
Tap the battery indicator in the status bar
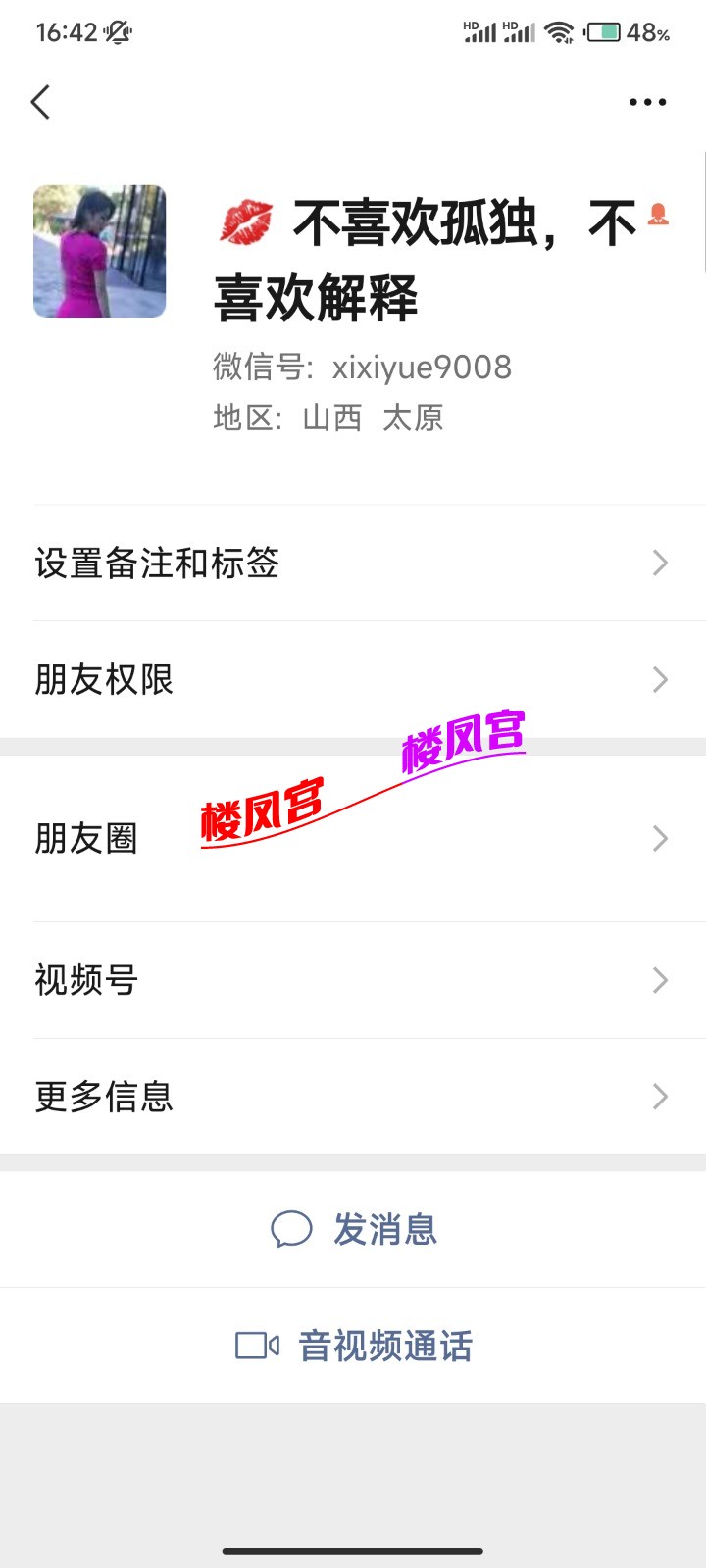point(600,32)
